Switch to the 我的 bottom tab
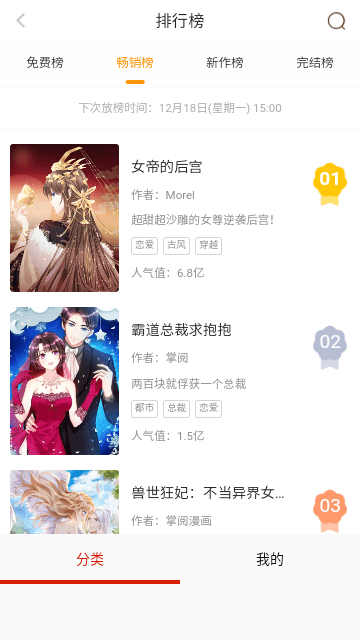Viewport: 360px width, 640px height. 270,559
